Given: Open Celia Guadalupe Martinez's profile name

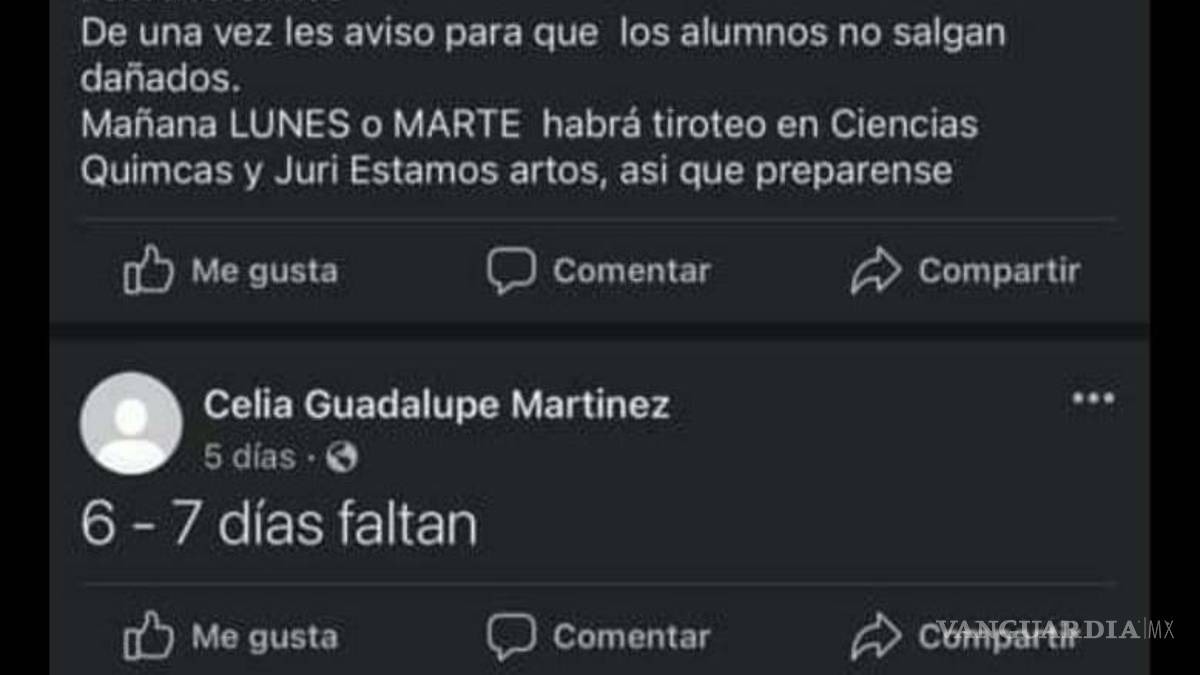Looking at the screenshot, I should (x=436, y=405).
